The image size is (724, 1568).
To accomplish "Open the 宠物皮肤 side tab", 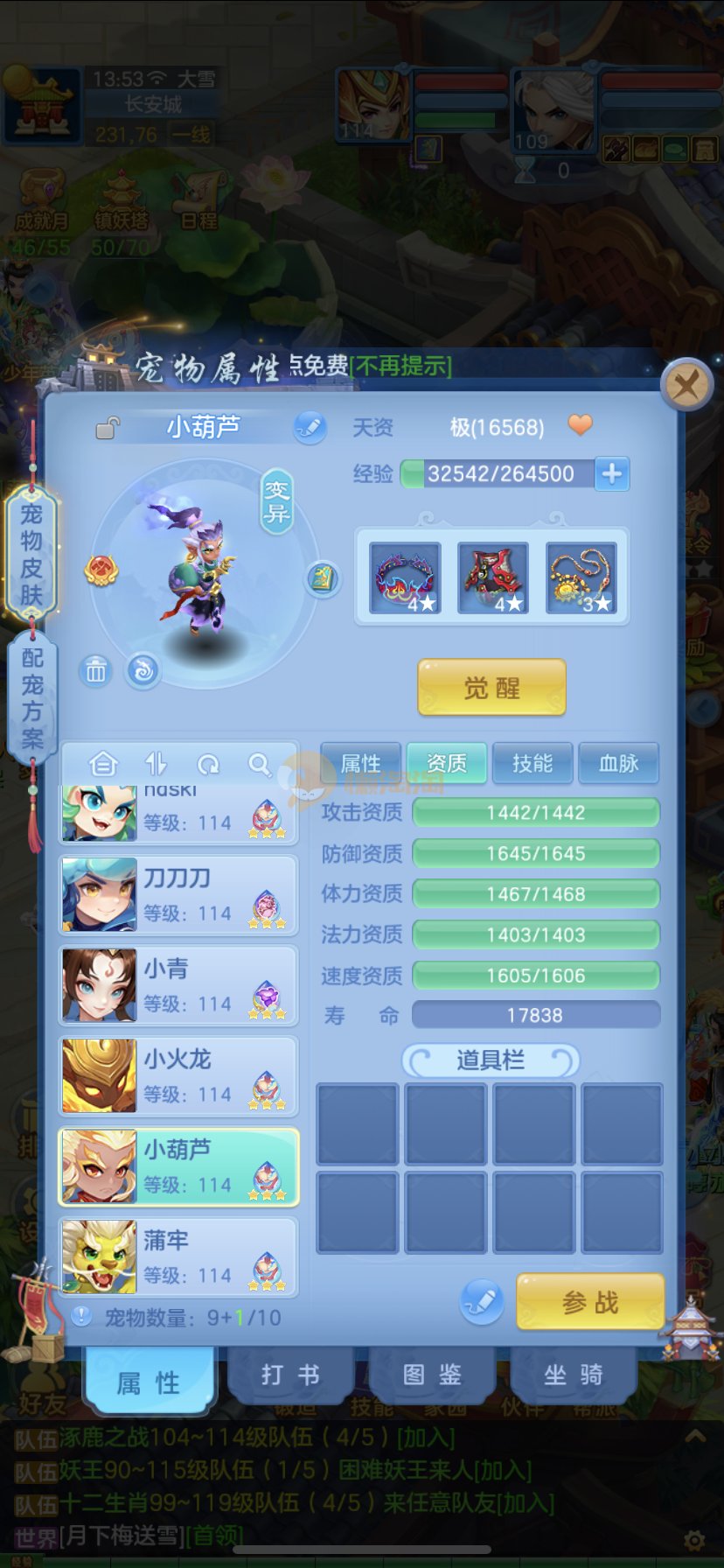I will point(31,554).
